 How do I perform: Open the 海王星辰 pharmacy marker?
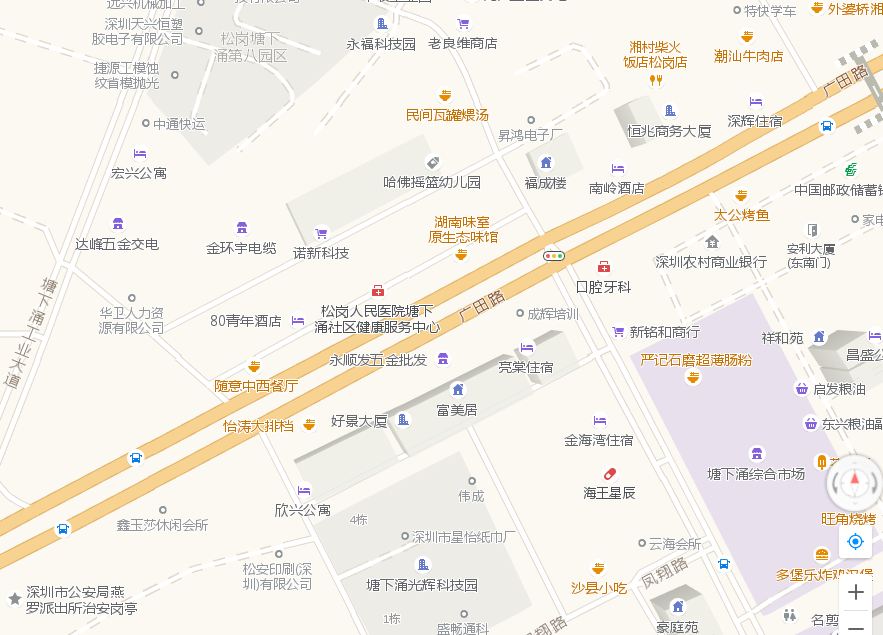pyautogui.click(x=610, y=473)
